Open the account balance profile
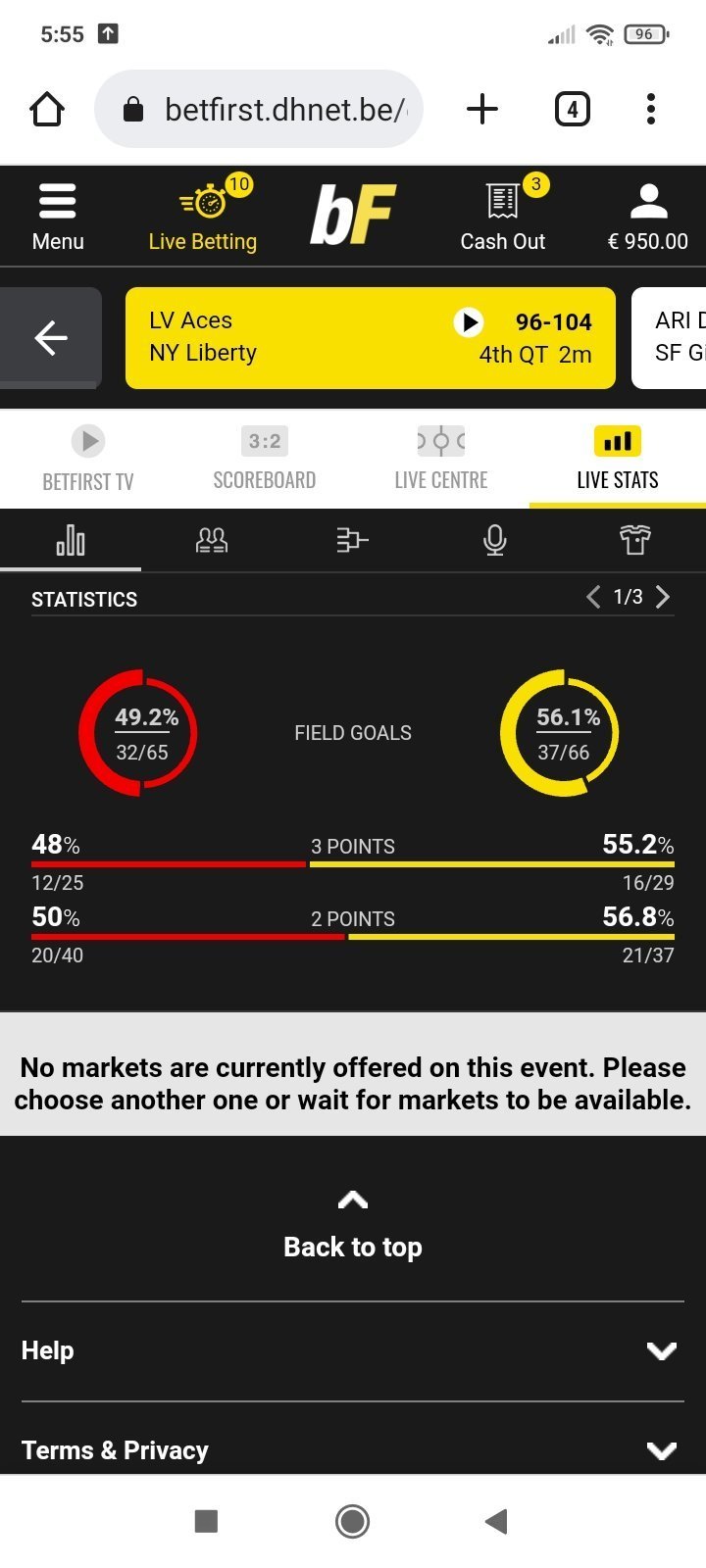Screen dimensions: 706x1568 pyautogui.click(x=648, y=217)
